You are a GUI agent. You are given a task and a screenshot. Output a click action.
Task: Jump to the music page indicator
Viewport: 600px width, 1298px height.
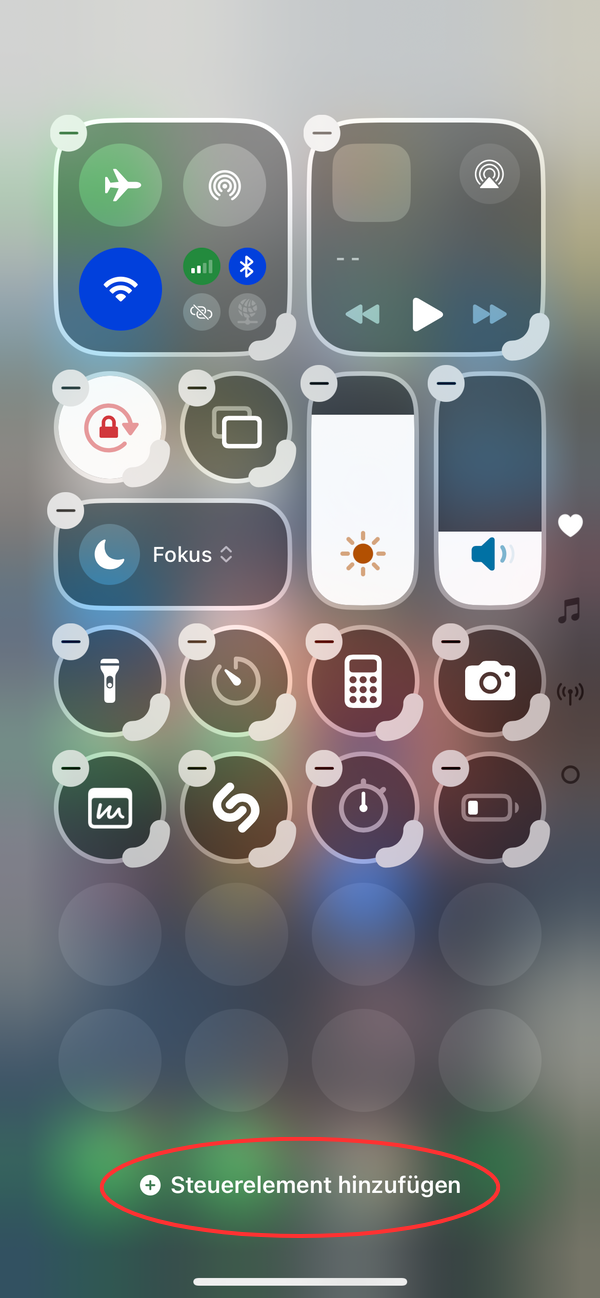point(569,610)
